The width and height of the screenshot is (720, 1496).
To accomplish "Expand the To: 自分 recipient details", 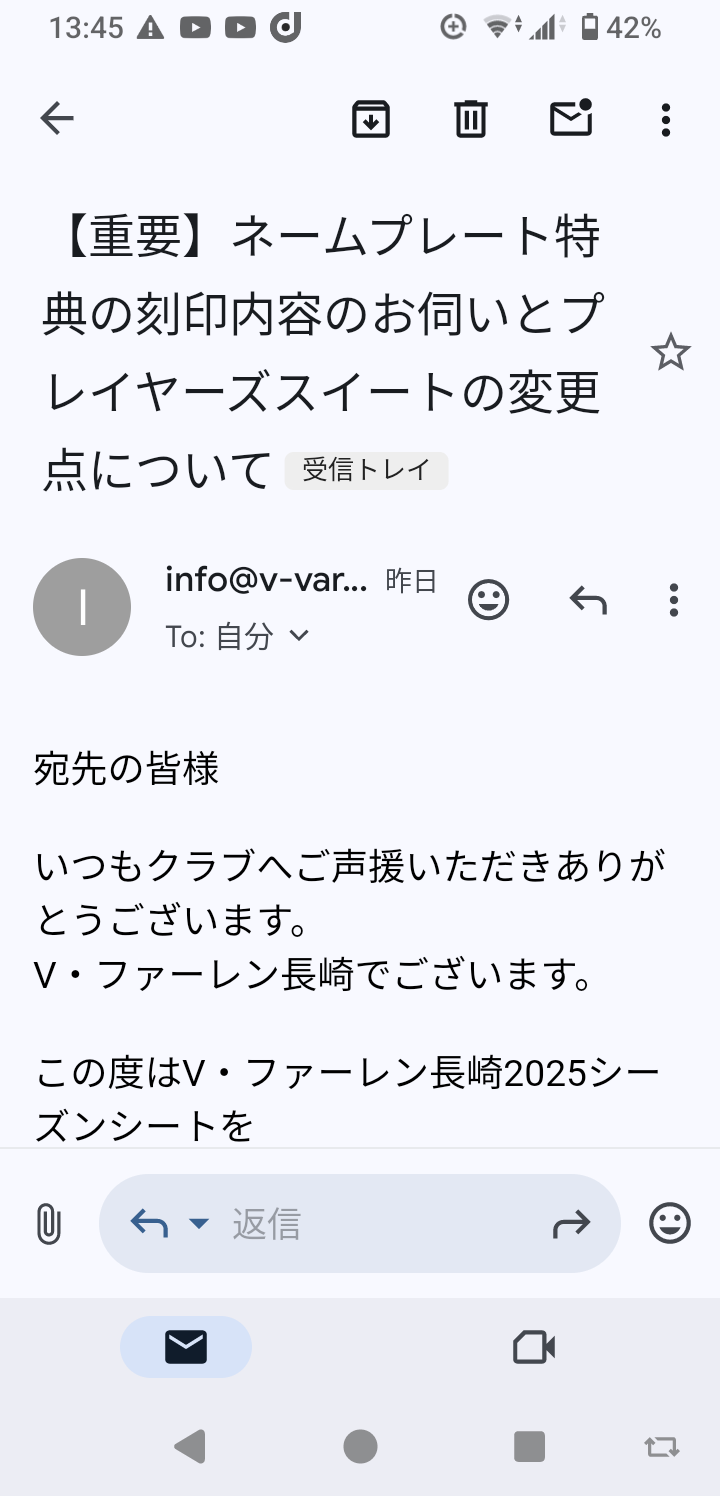I will click(238, 636).
